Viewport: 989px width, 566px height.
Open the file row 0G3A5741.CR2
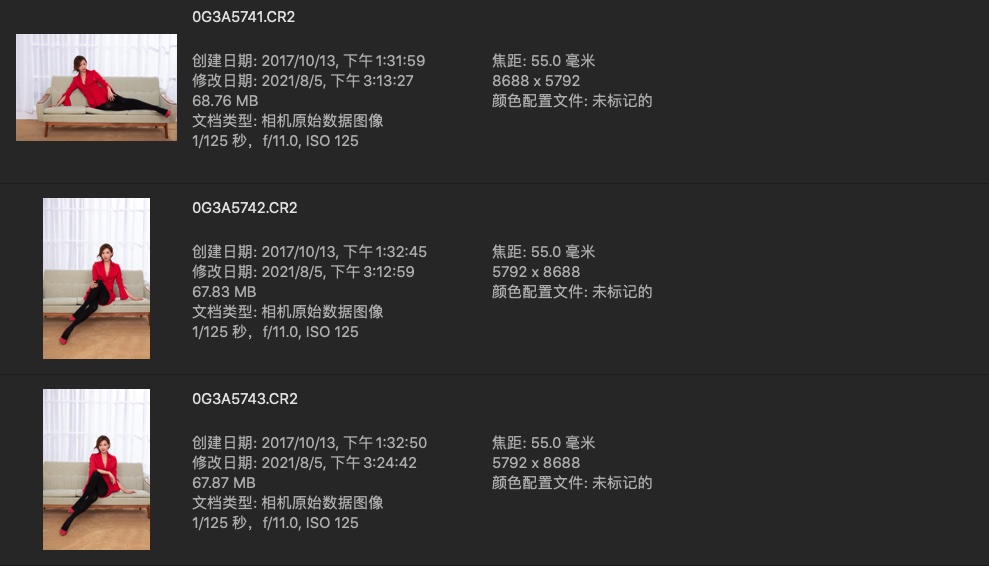244,17
